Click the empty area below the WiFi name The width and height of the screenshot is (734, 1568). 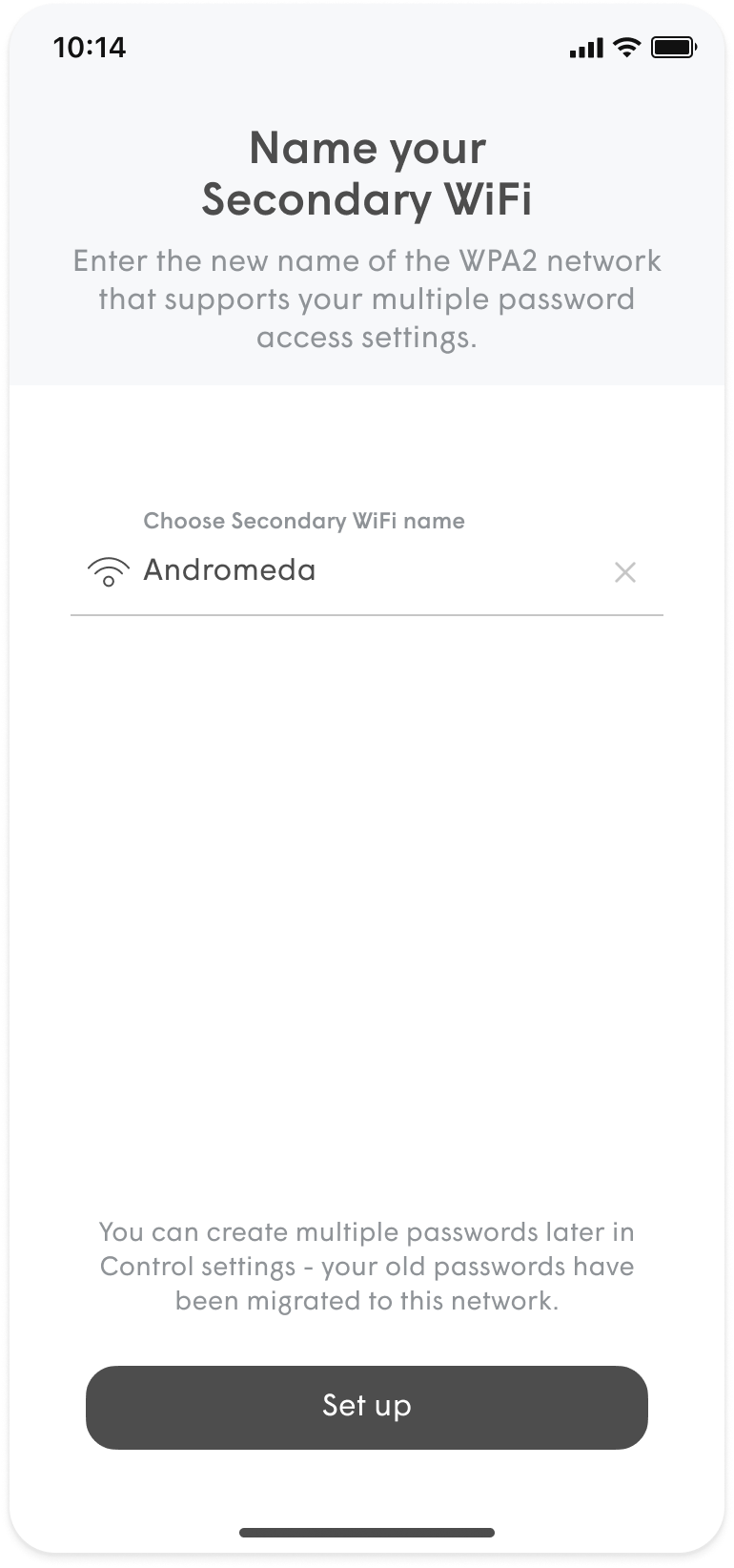[366, 858]
